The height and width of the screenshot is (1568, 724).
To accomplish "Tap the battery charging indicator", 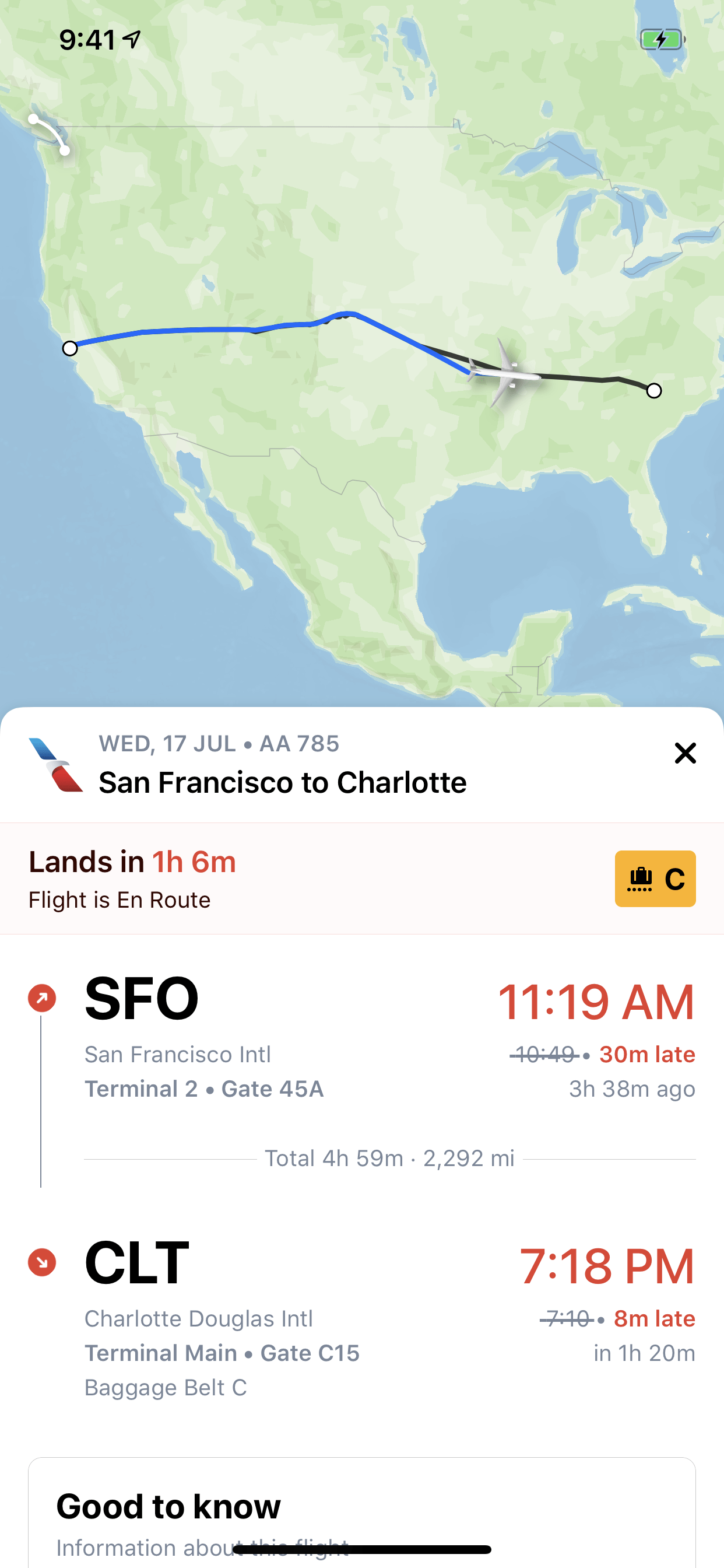I will [661, 38].
